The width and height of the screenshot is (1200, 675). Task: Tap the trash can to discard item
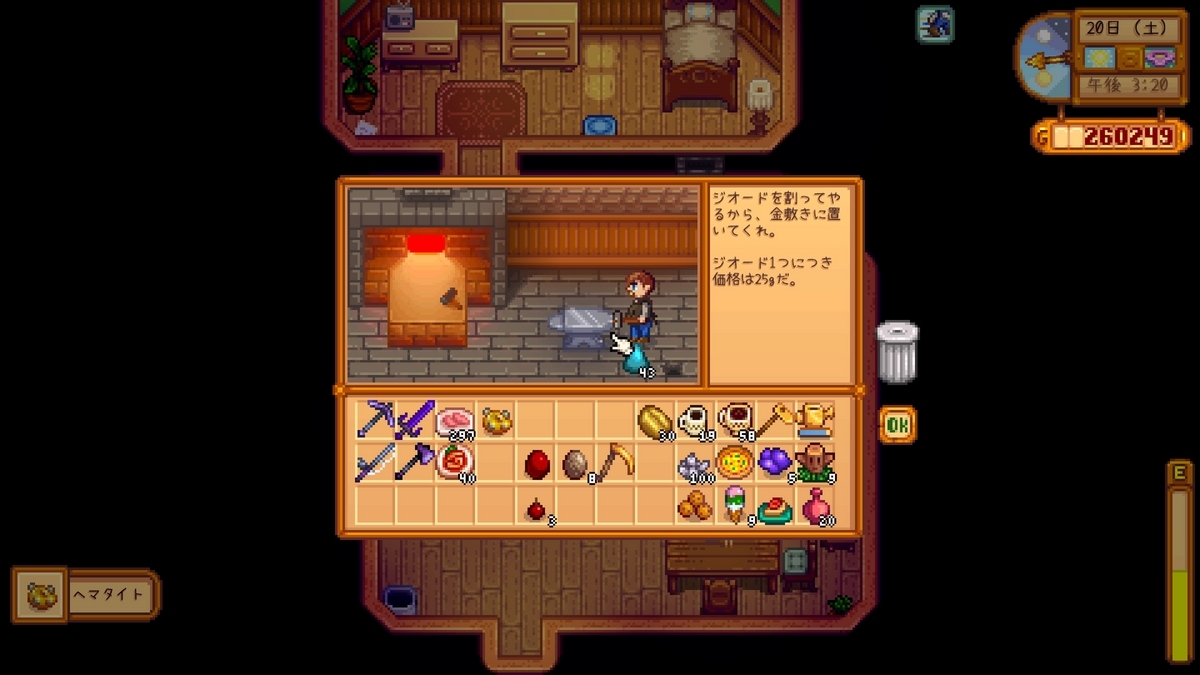897,352
